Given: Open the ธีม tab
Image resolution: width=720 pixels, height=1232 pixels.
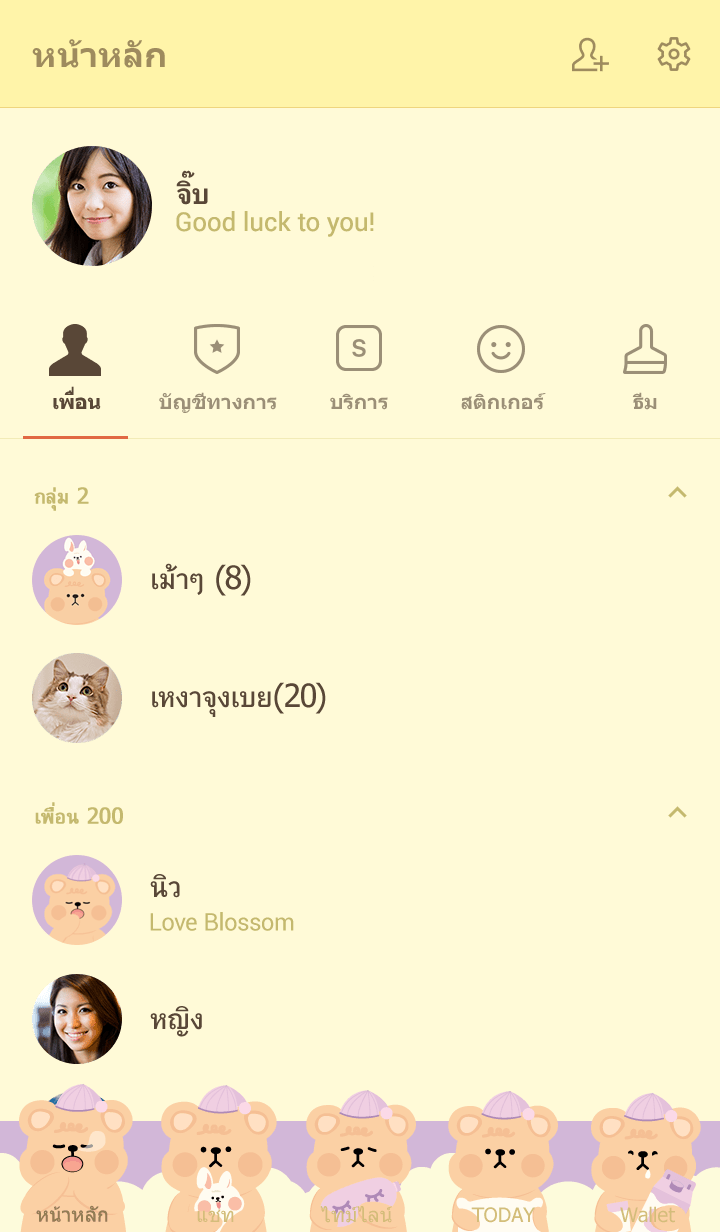Looking at the screenshot, I should click(x=645, y=370).
